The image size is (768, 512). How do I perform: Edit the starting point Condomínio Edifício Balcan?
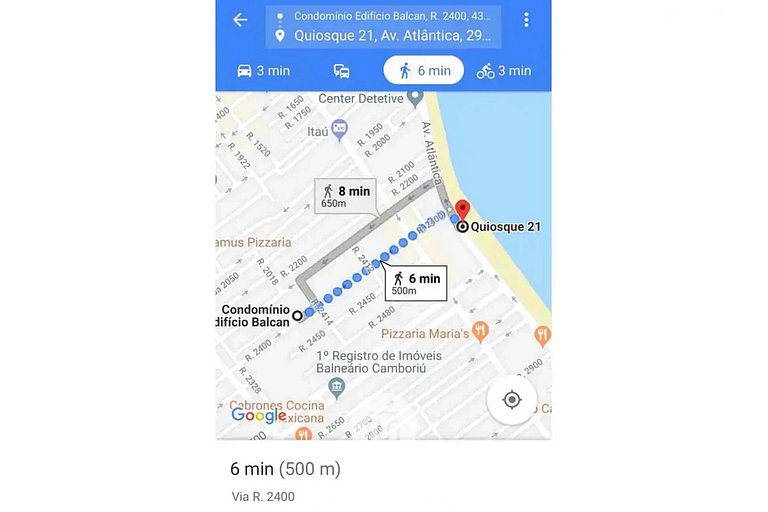(x=392, y=17)
